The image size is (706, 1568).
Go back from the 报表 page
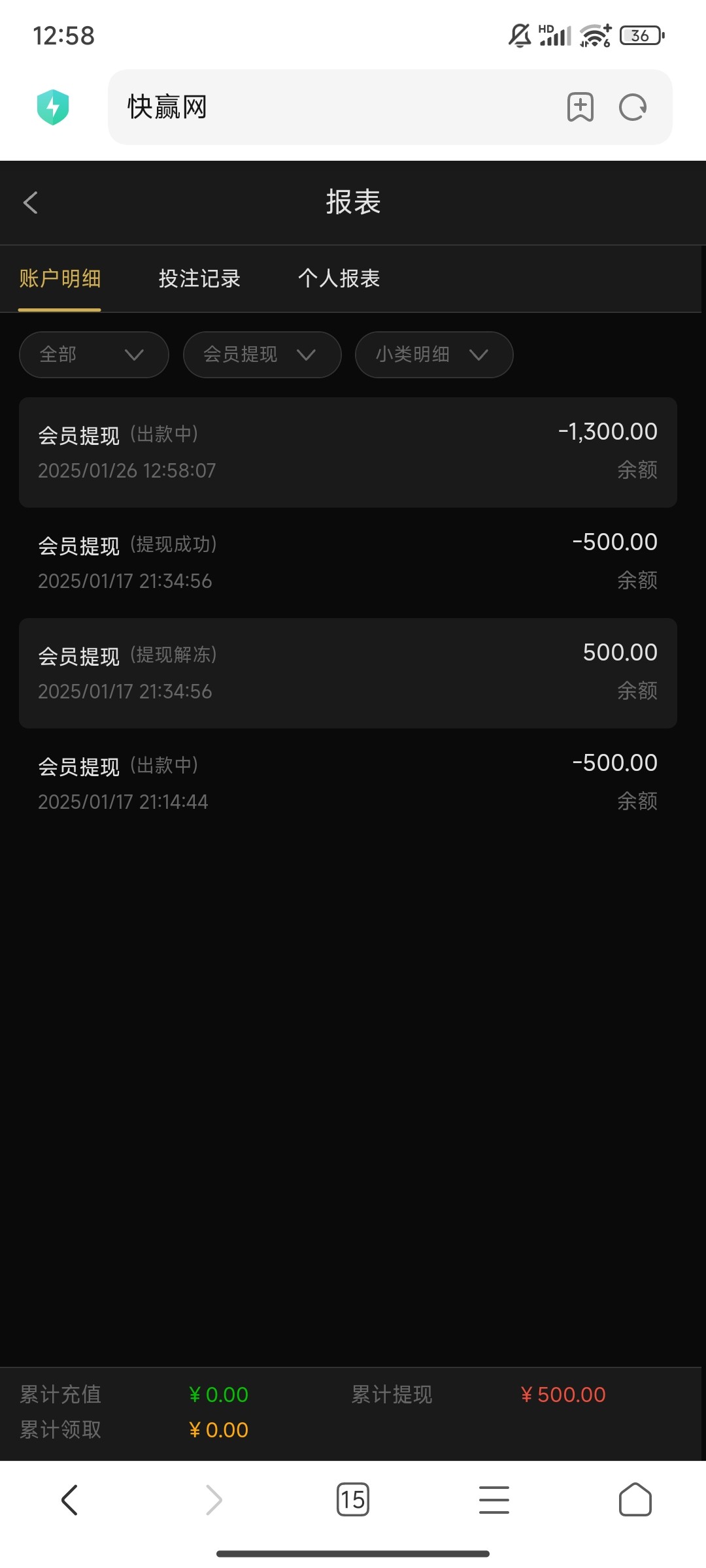(30, 203)
